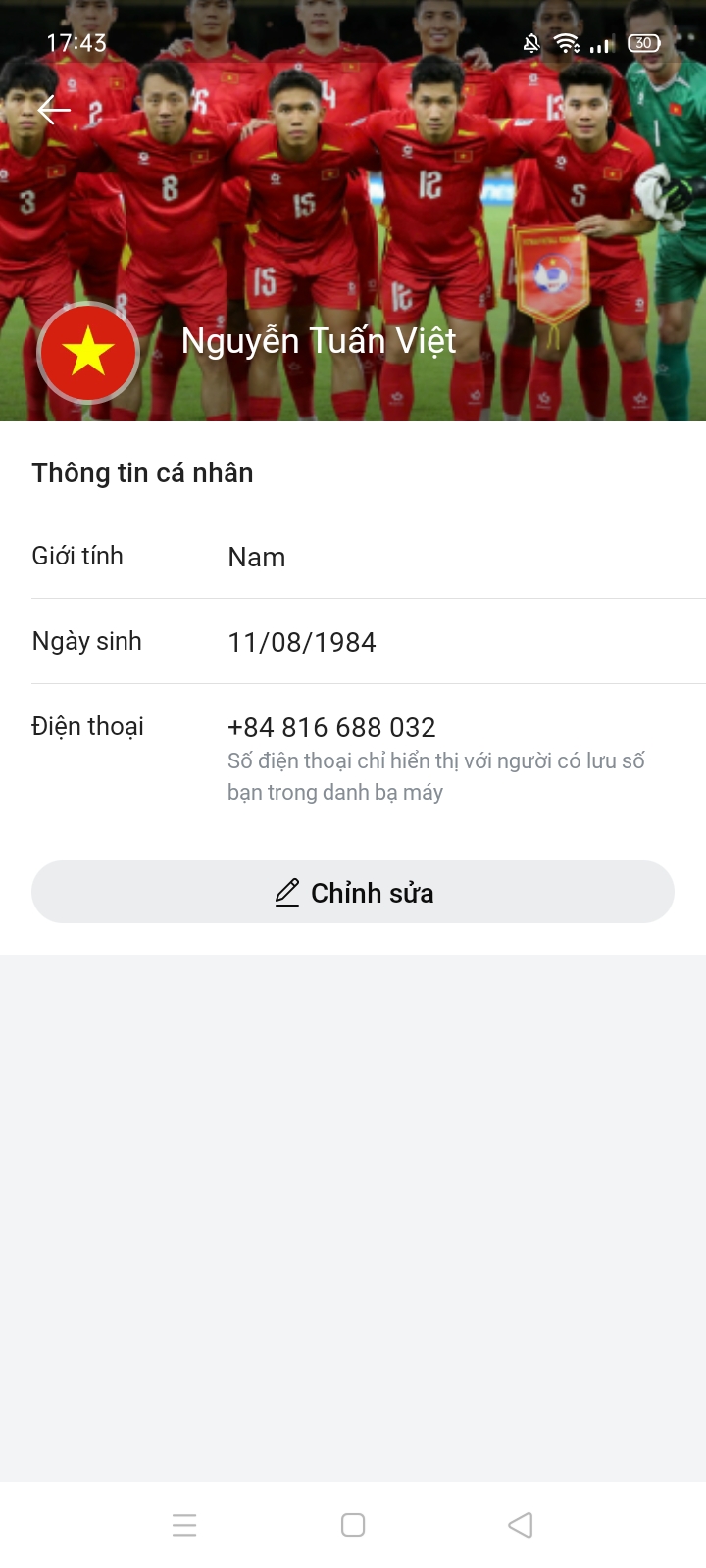706x1568 pixels.
Task: Select the Điện thoại row label
Action: point(88,726)
